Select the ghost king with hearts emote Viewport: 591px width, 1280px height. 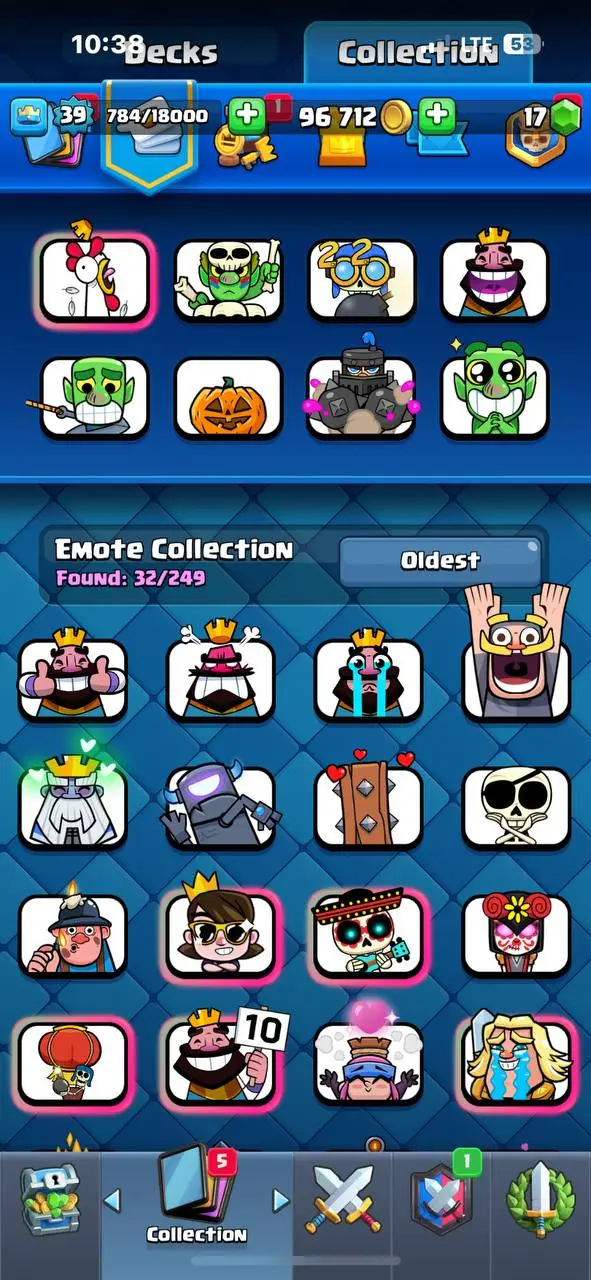pyautogui.click(x=73, y=800)
